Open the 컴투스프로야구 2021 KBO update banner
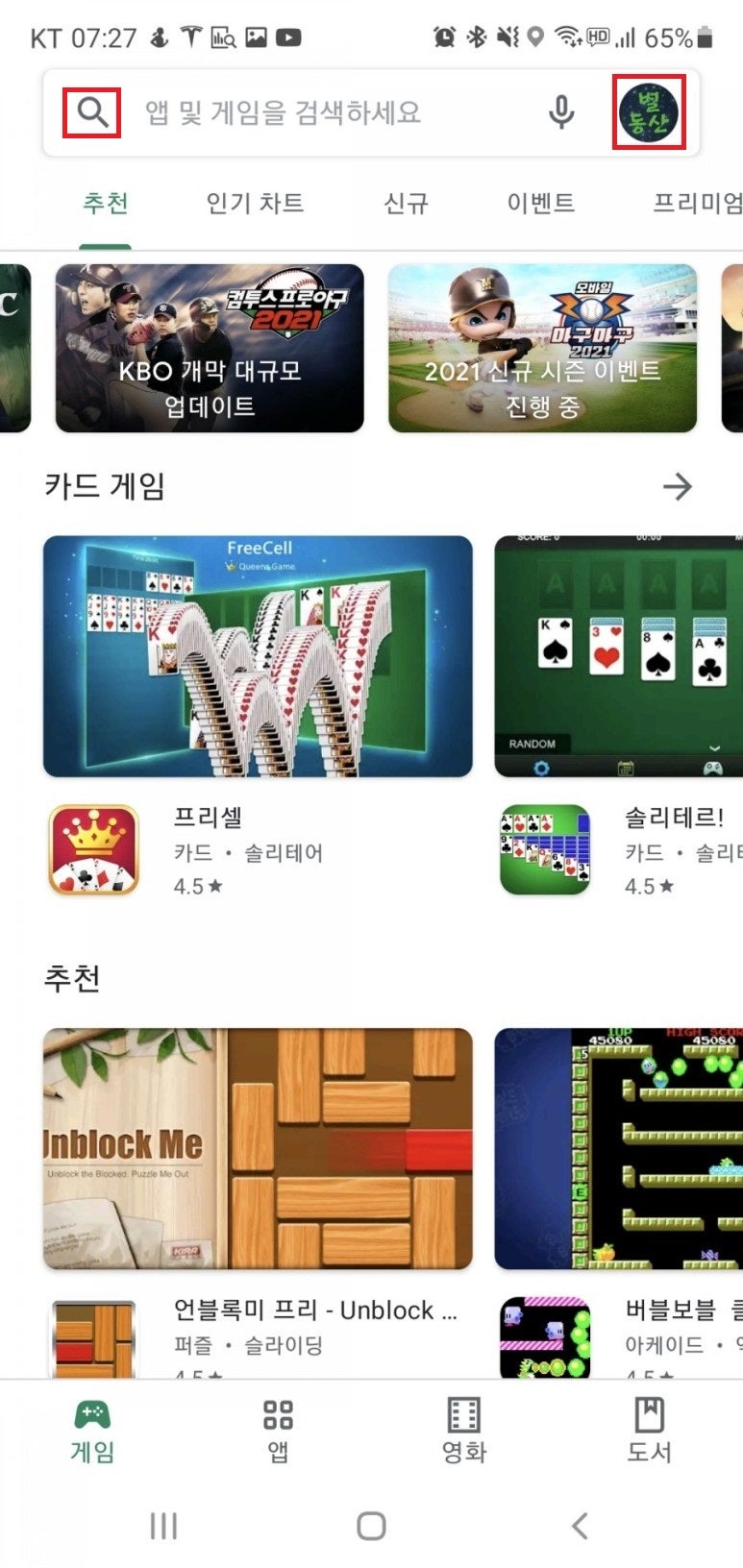The image size is (743, 1568). tap(210, 348)
